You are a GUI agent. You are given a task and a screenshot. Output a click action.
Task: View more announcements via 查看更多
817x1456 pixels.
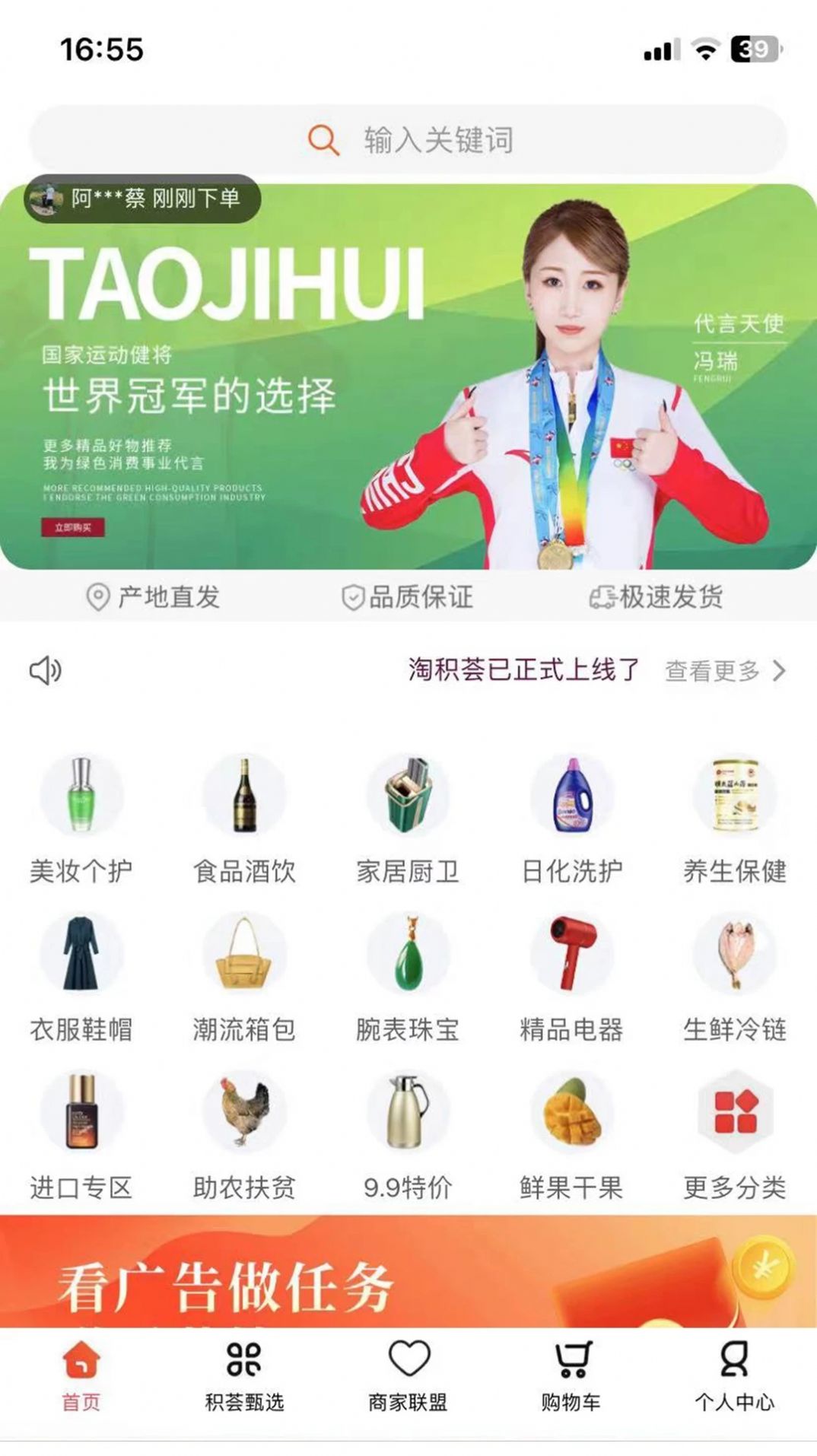tap(724, 671)
